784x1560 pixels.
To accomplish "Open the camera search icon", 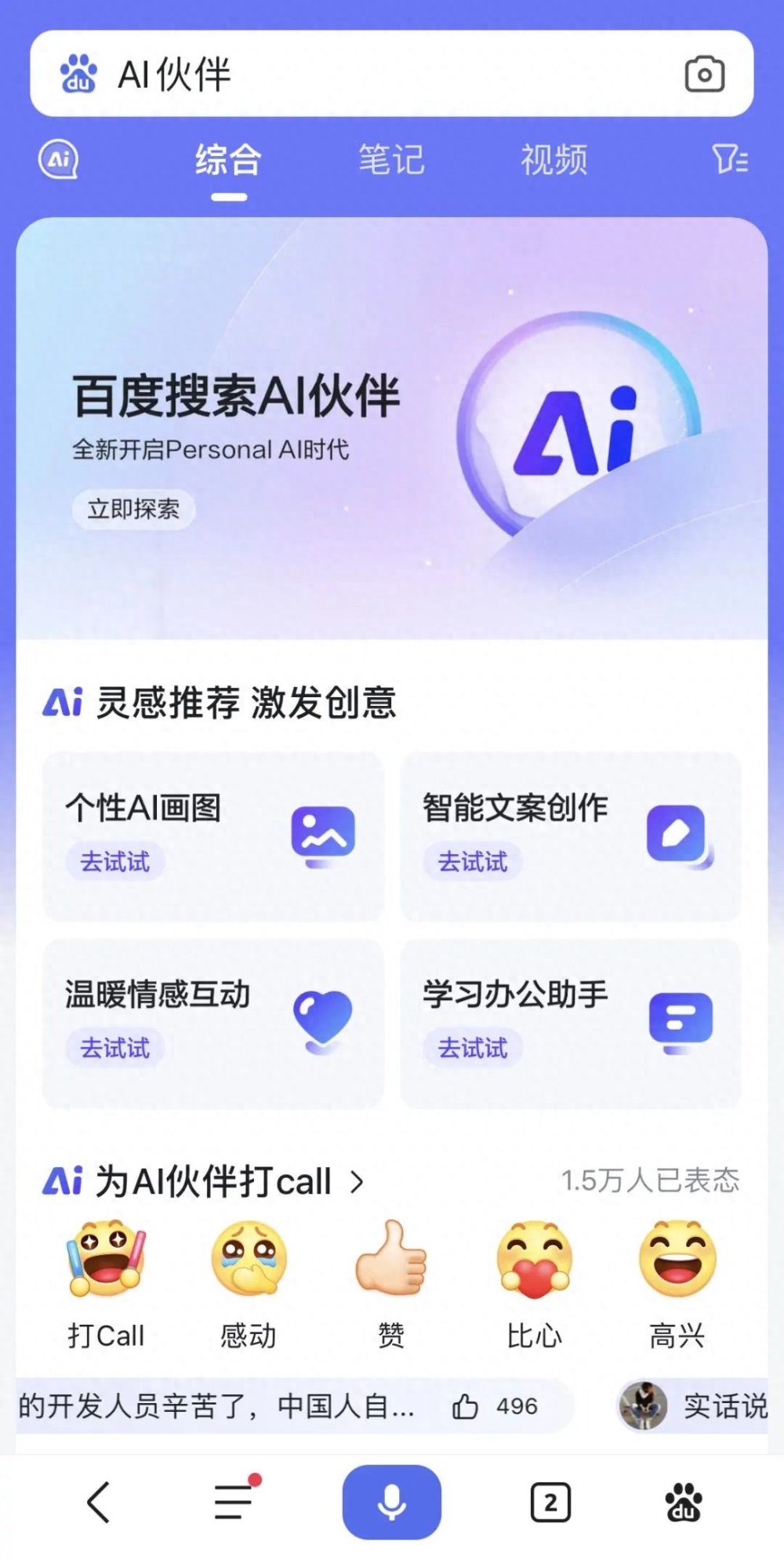I will pos(704,75).
